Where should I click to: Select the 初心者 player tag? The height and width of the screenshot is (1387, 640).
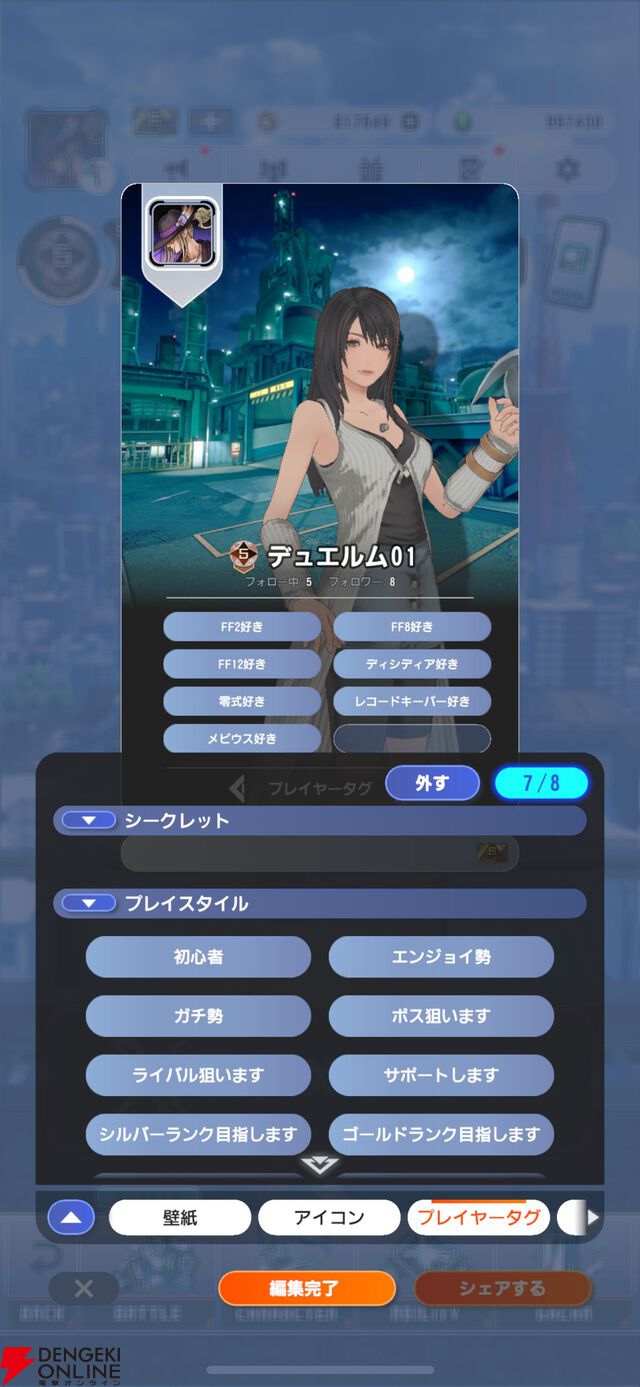198,957
